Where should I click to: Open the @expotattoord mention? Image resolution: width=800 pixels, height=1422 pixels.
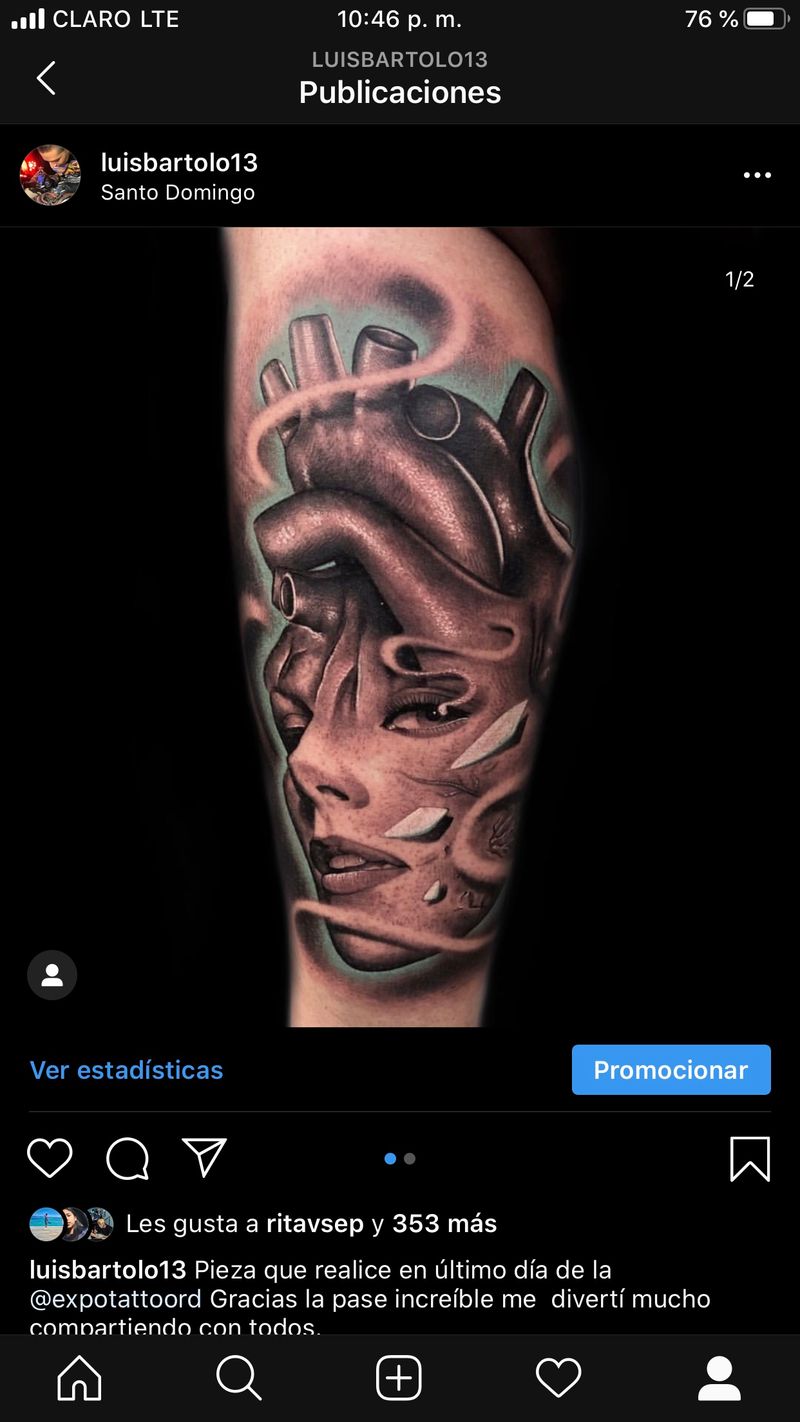[115, 1299]
